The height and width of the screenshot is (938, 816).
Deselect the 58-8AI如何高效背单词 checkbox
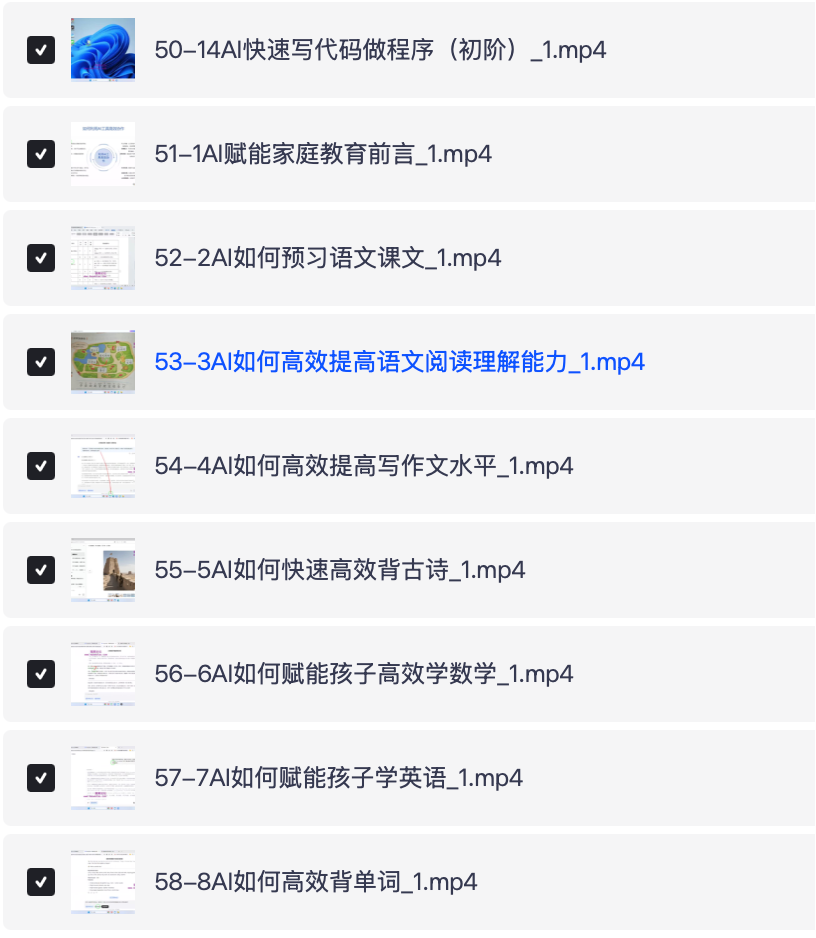[x=40, y=882]
